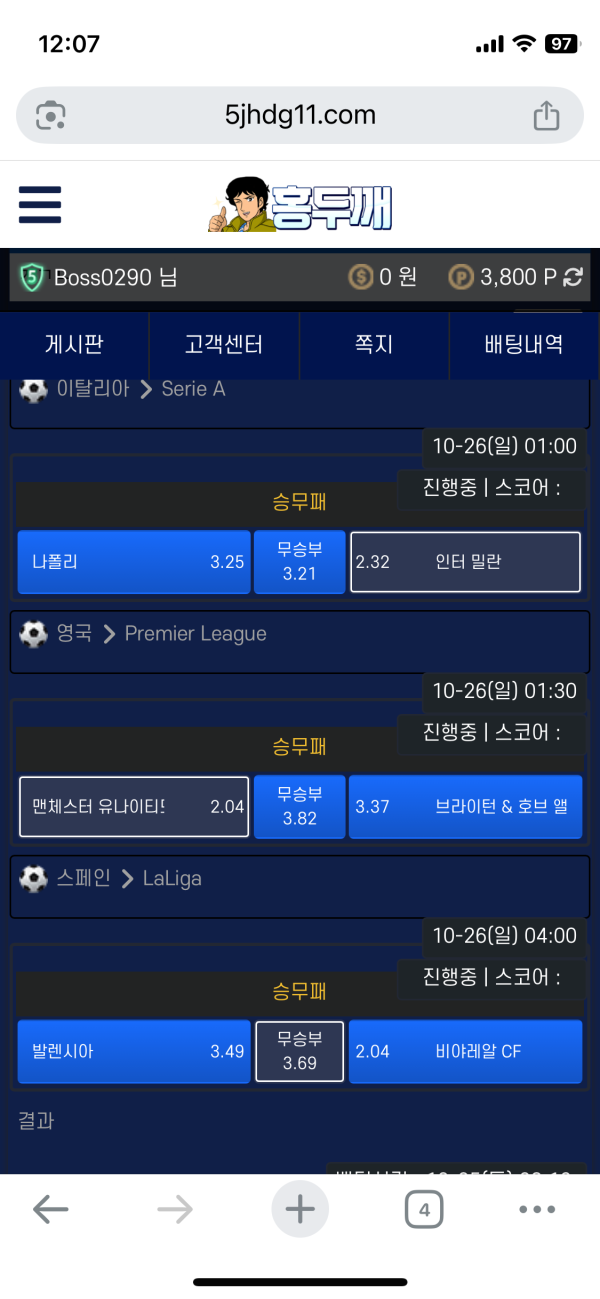Open the 고객센터 tab
Screen dimensions: 600x1299
224,345
